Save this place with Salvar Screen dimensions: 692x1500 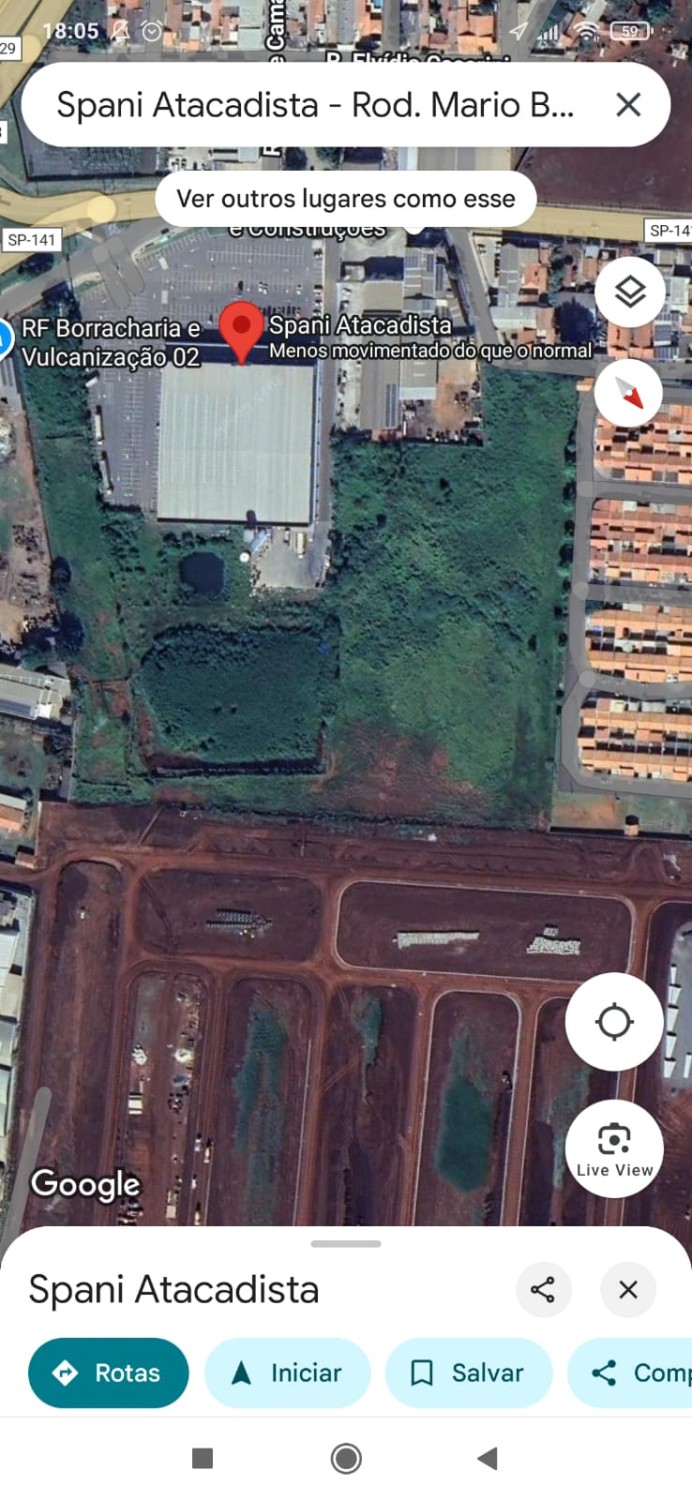coord(468,1373)
